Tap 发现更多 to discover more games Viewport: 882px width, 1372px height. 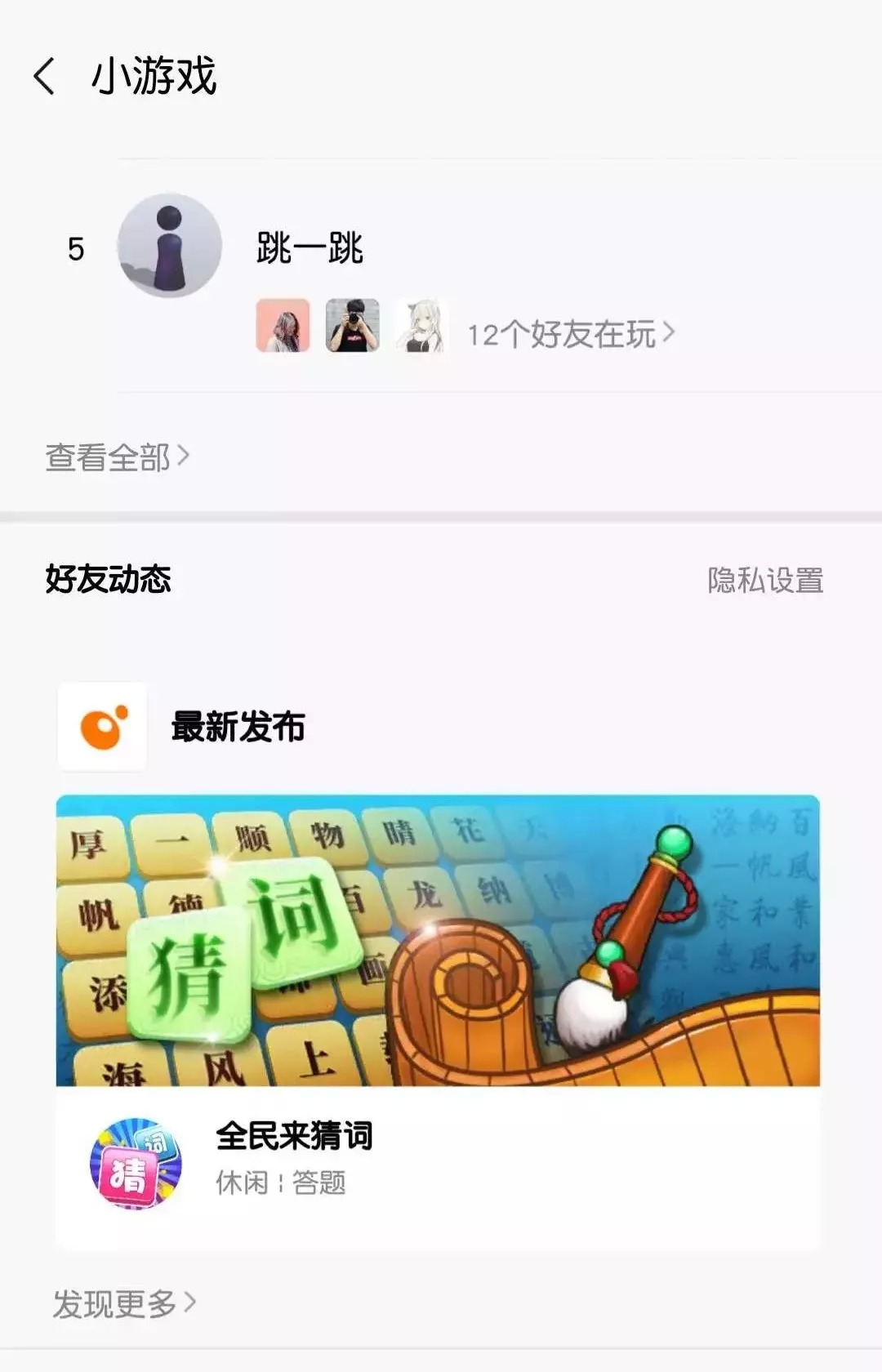[124, 1303]
